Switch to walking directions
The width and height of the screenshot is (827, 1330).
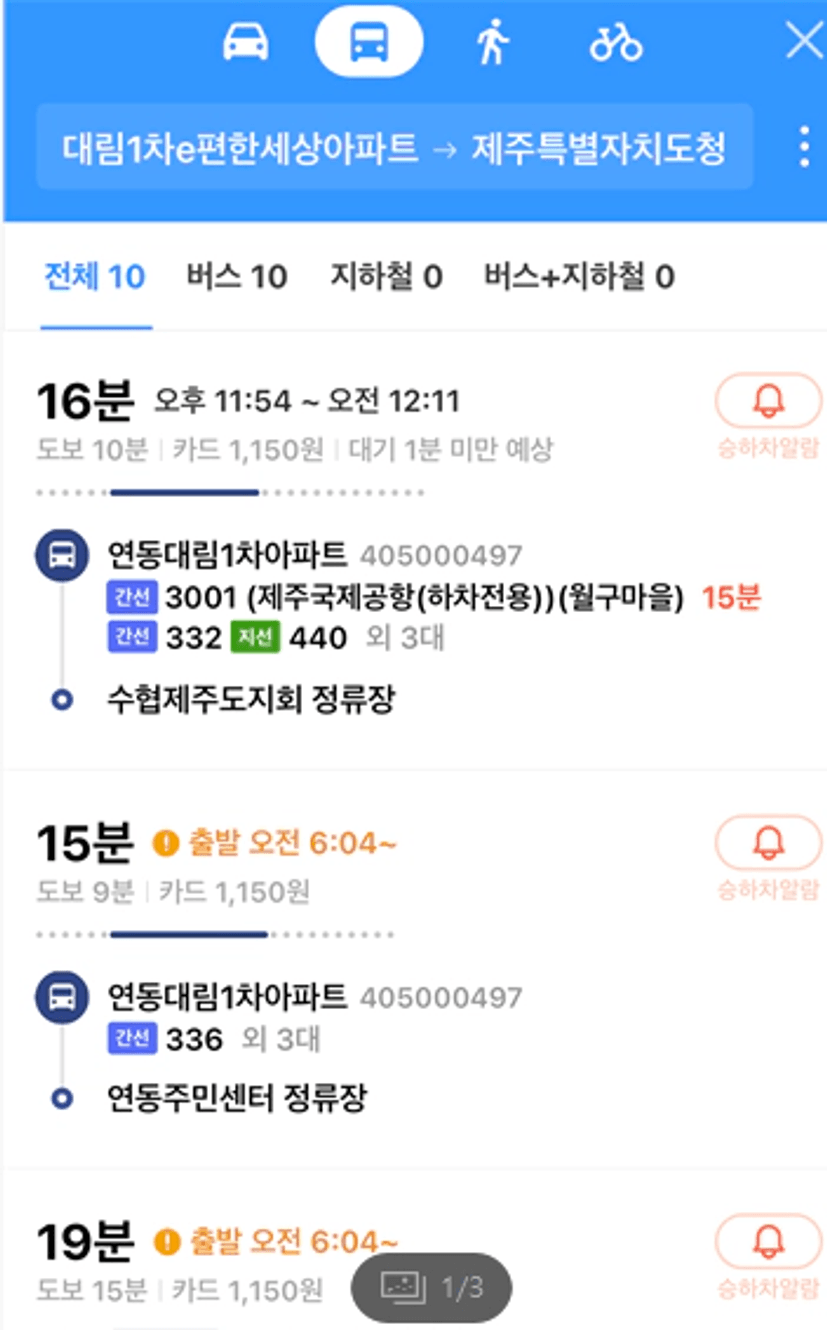(x=492, y=43)
